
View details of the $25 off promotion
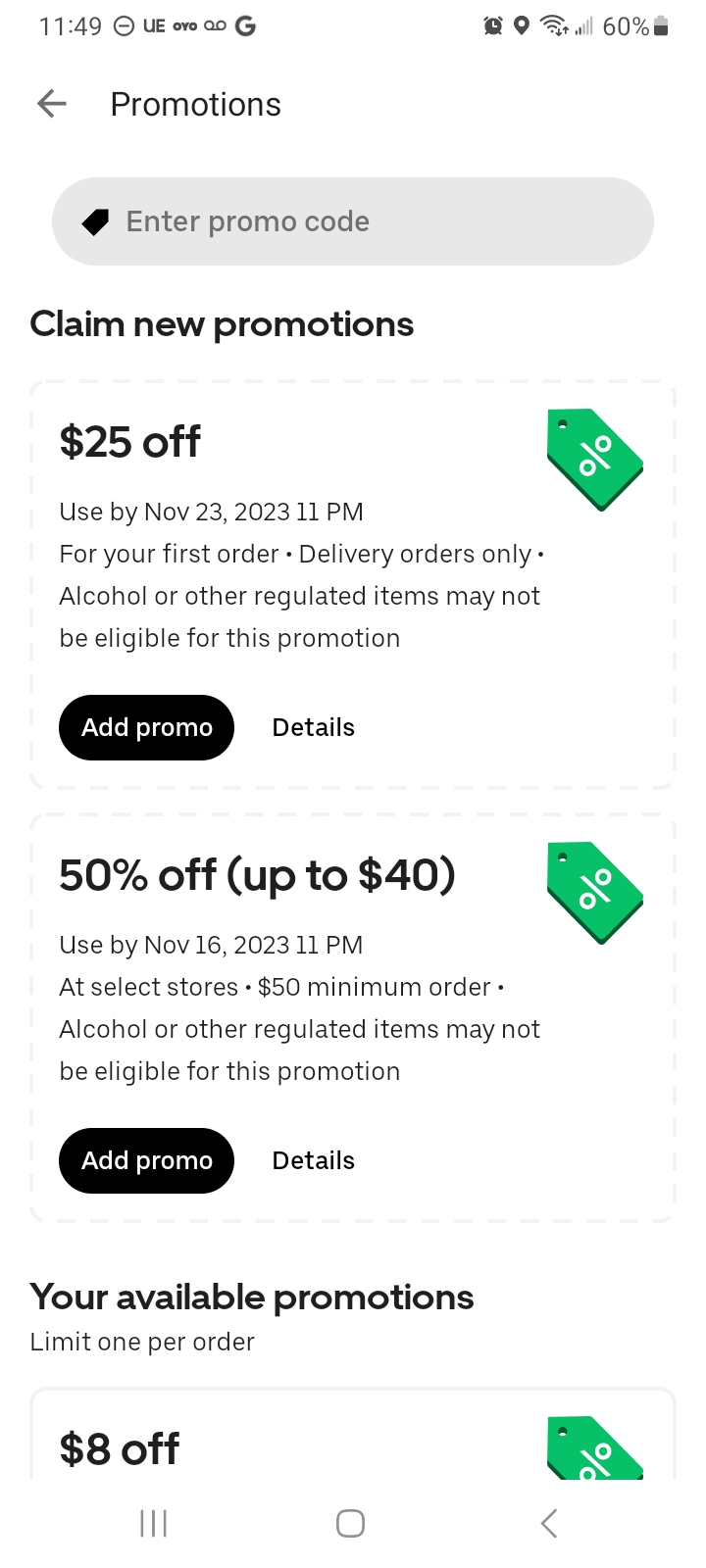313,727
